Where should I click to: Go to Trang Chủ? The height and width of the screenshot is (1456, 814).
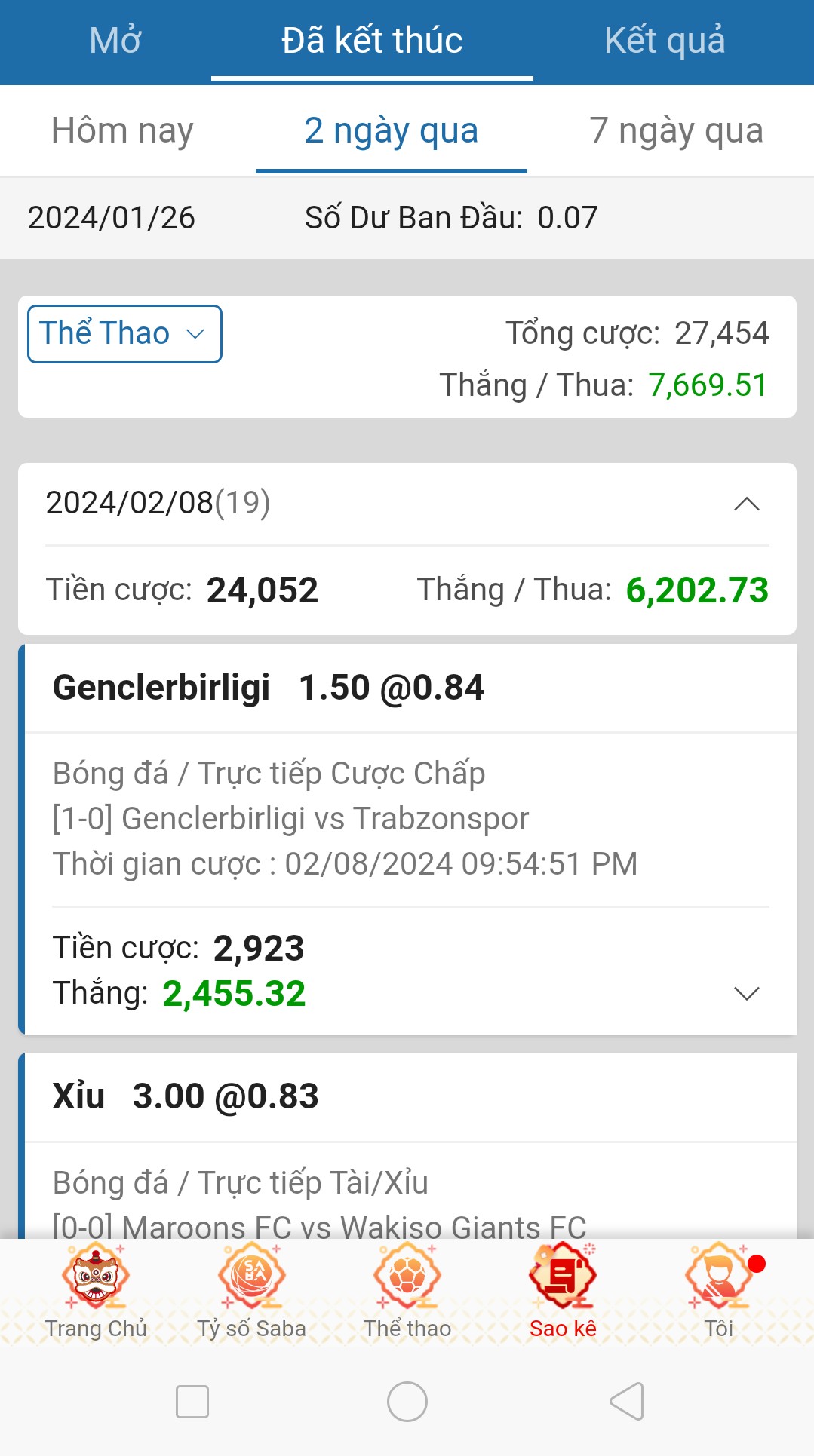coord(96,1291)
